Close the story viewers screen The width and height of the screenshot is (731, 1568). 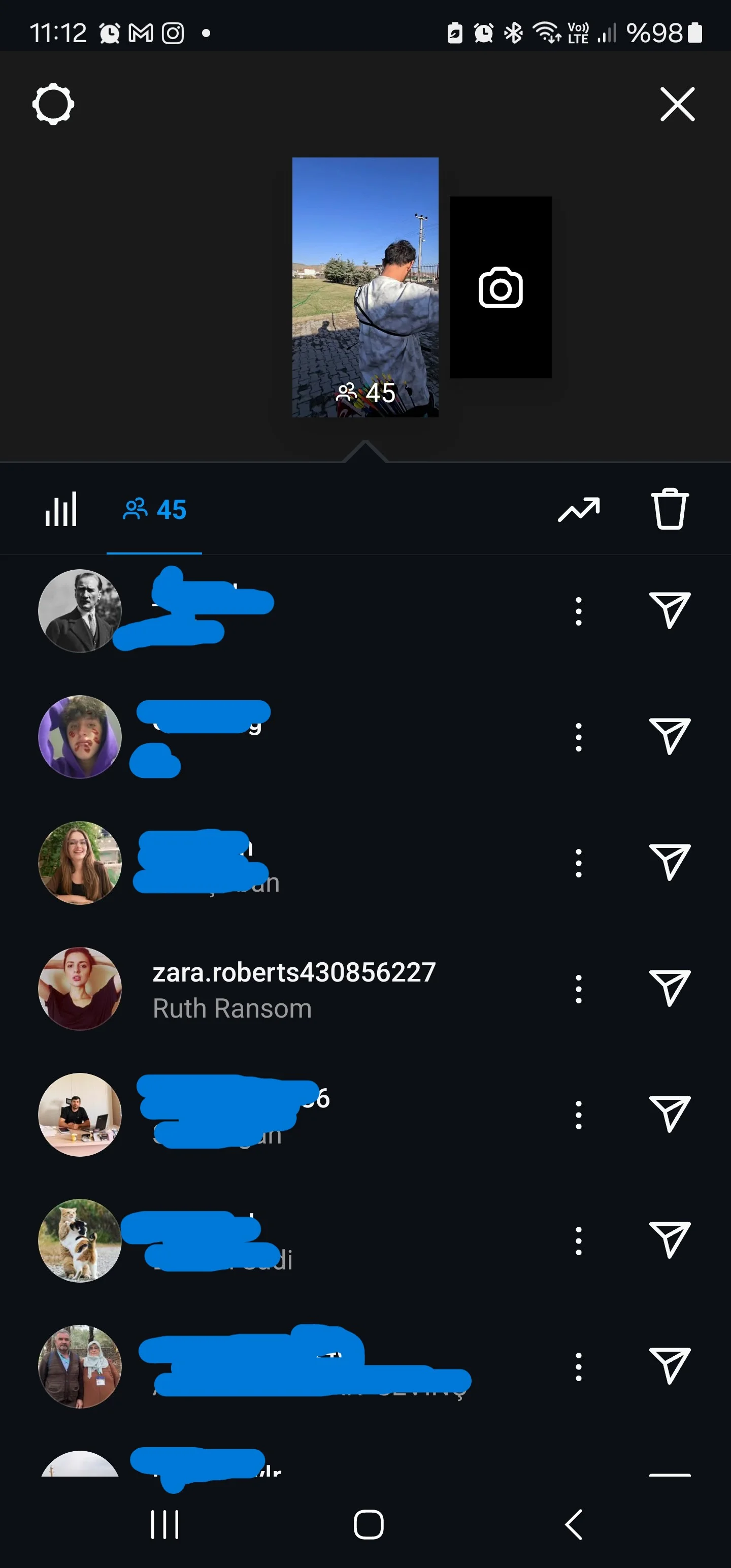pyautogui.click(x=677, y=104)
